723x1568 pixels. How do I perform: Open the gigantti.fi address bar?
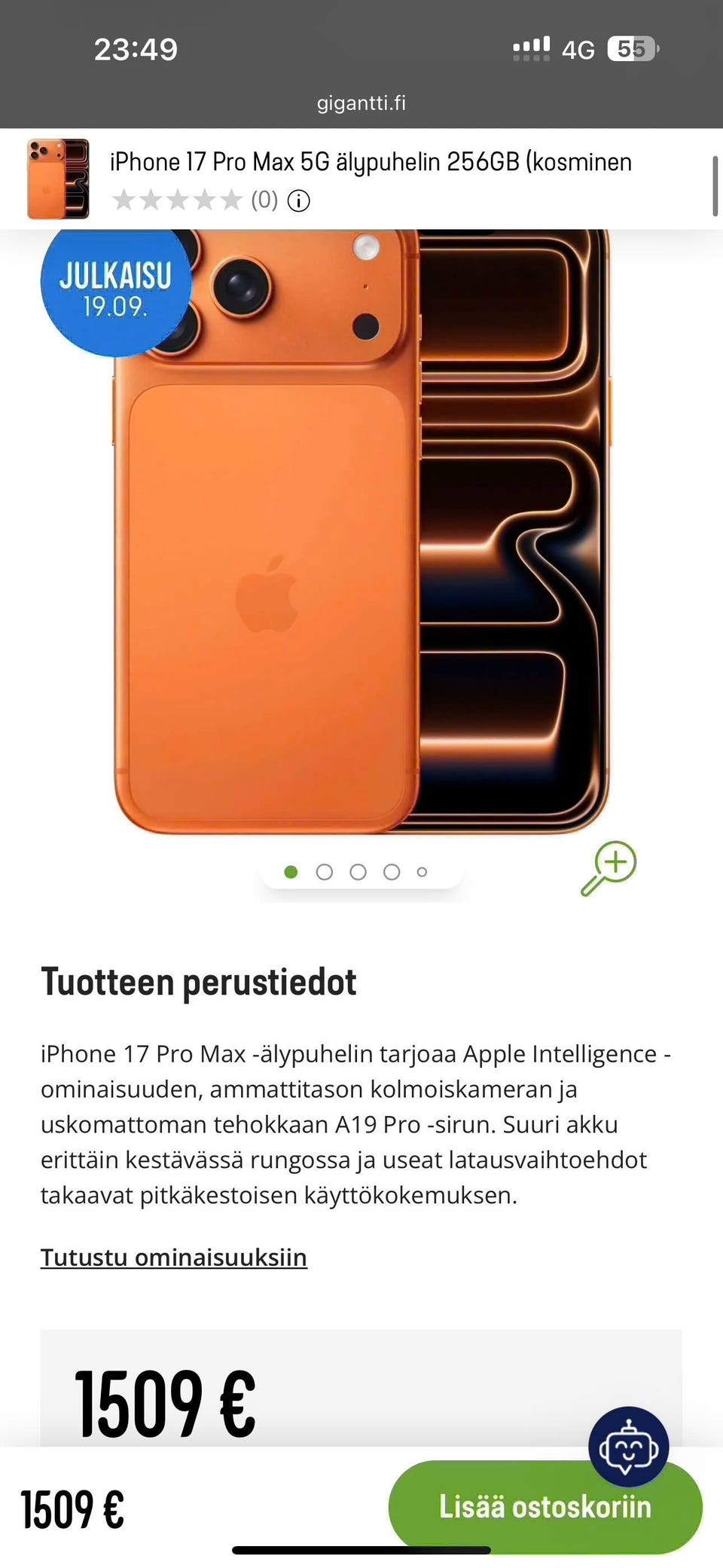pos(361,102)
